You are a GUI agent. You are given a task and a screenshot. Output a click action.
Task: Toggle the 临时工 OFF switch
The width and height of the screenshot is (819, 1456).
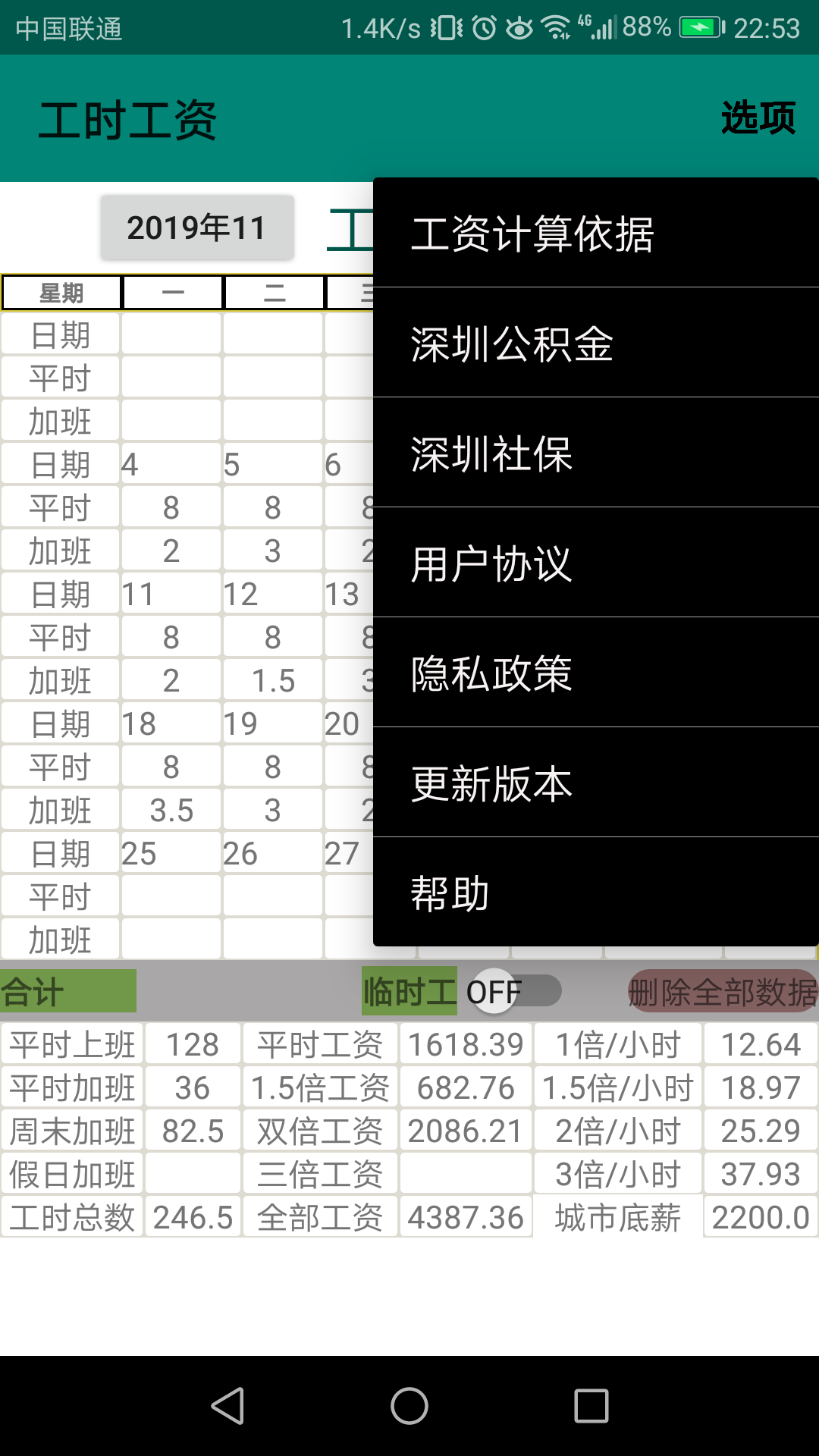click(514, 991)
